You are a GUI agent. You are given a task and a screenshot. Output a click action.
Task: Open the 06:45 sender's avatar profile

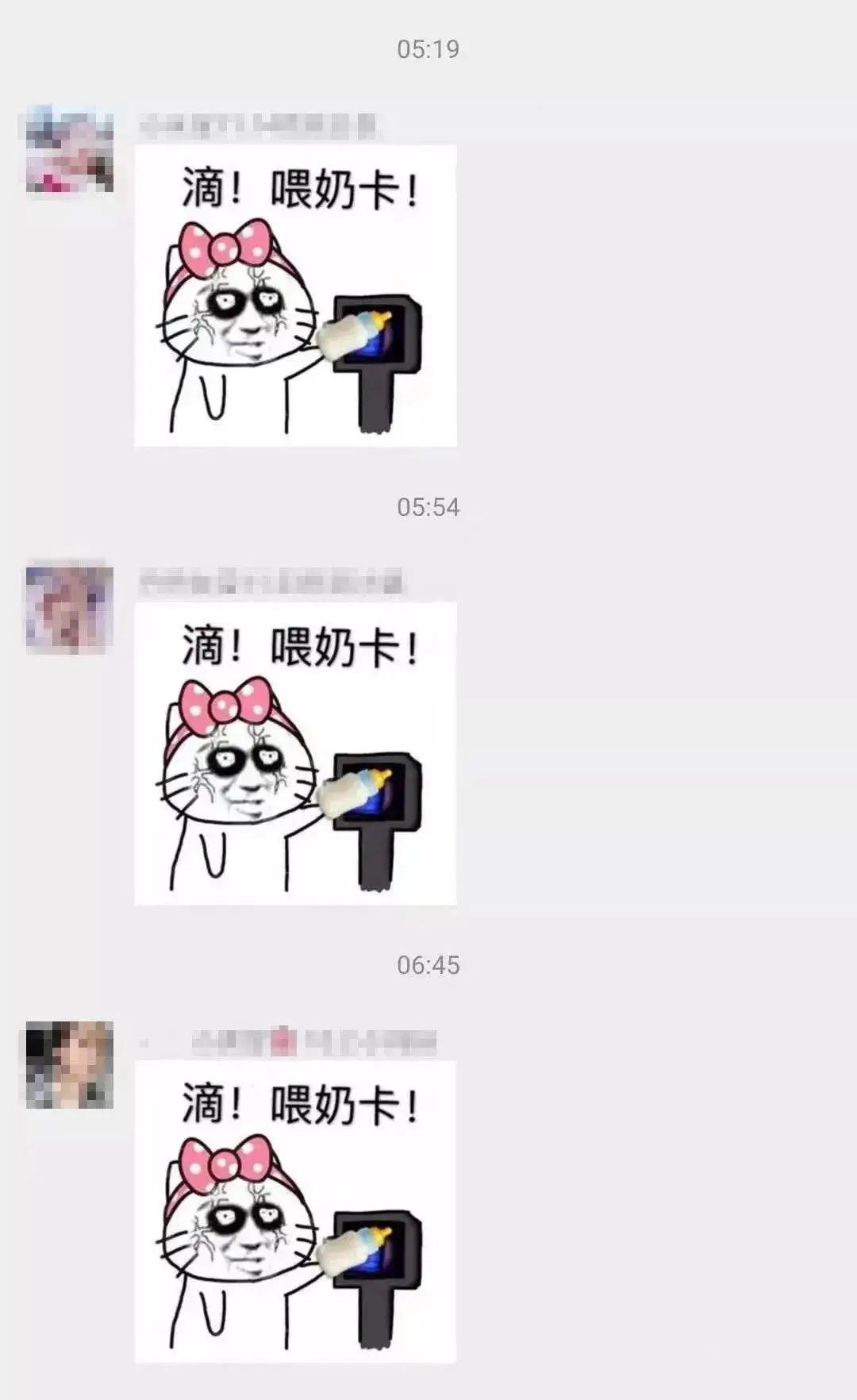(x=69, y=1065)
